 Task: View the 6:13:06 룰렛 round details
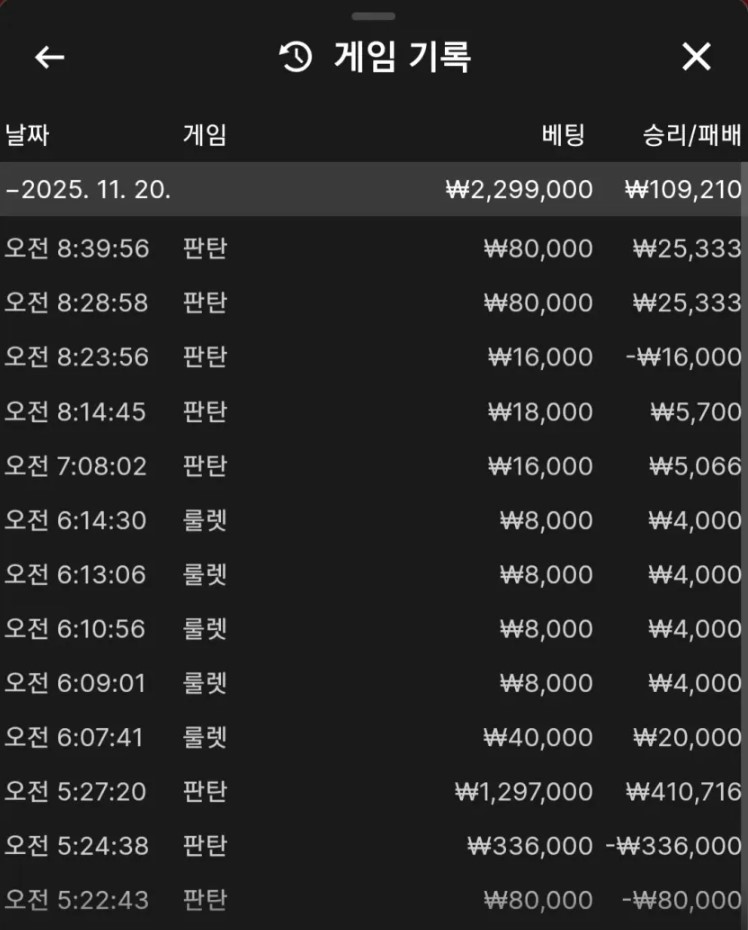pyautogui.click(x=373, y=574)
